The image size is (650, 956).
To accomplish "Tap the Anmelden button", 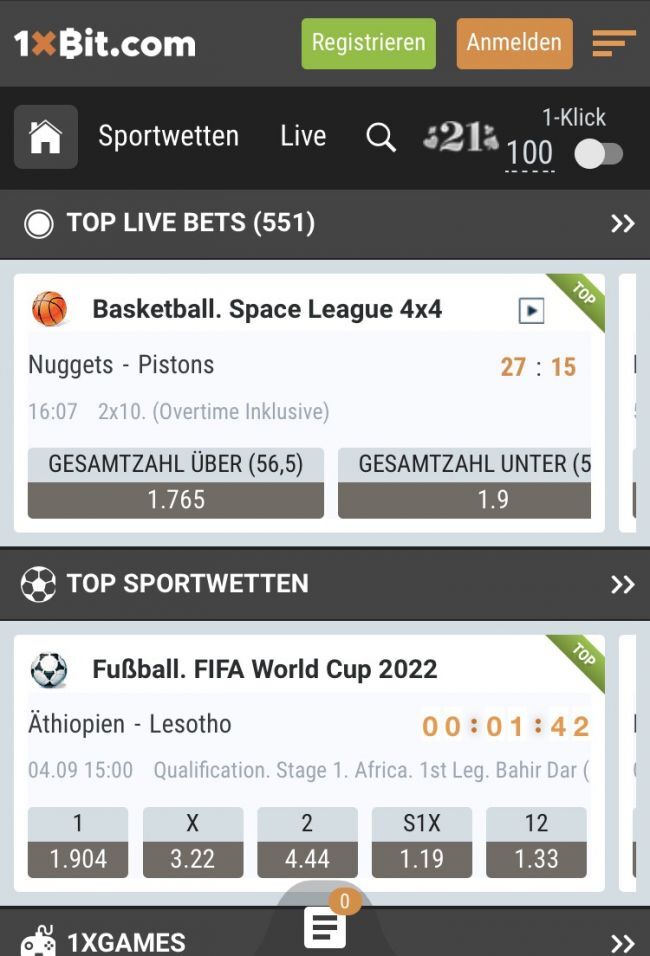I will click(514, 43).
